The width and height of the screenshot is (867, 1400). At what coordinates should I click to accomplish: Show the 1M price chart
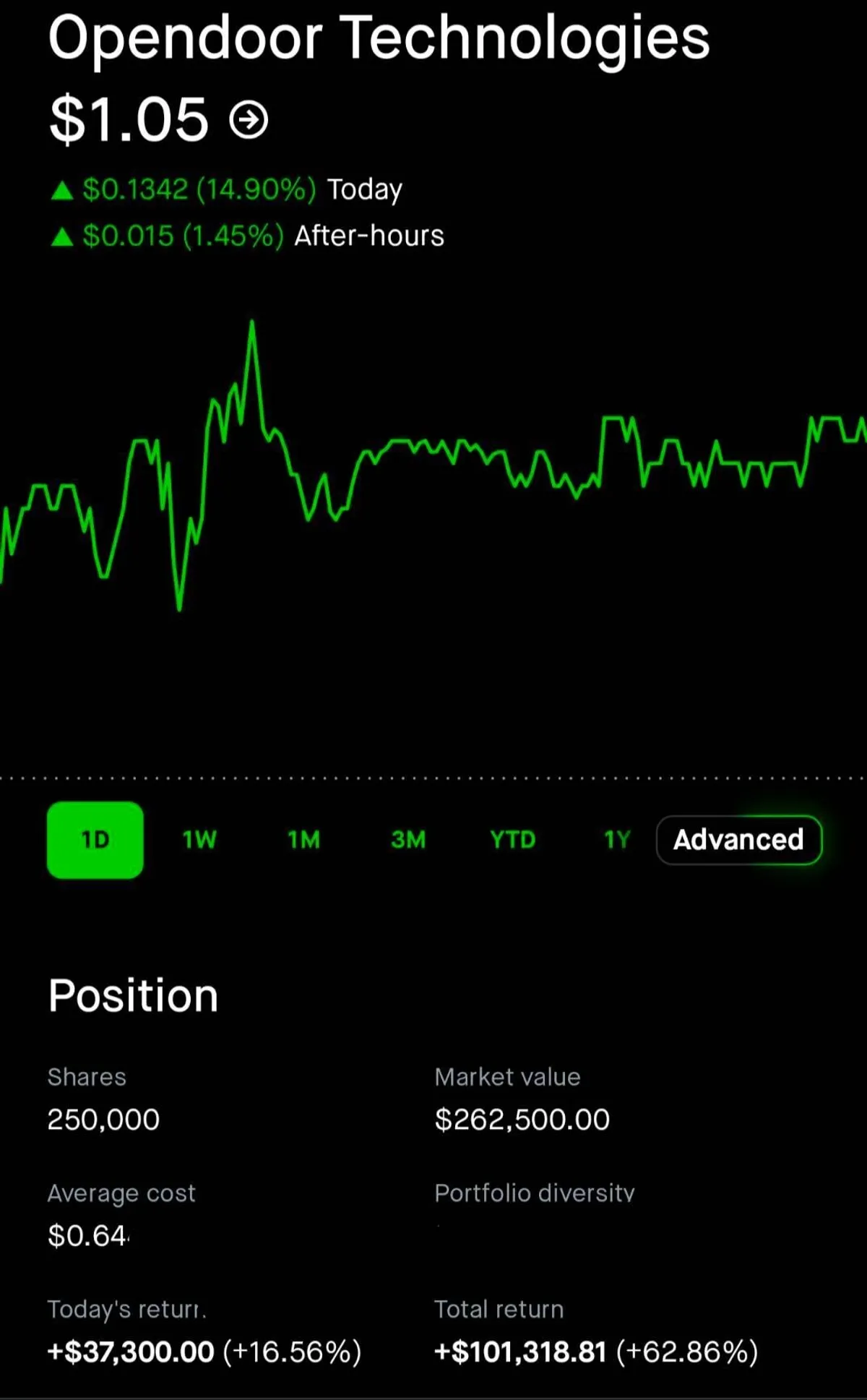tap(303, 840)
